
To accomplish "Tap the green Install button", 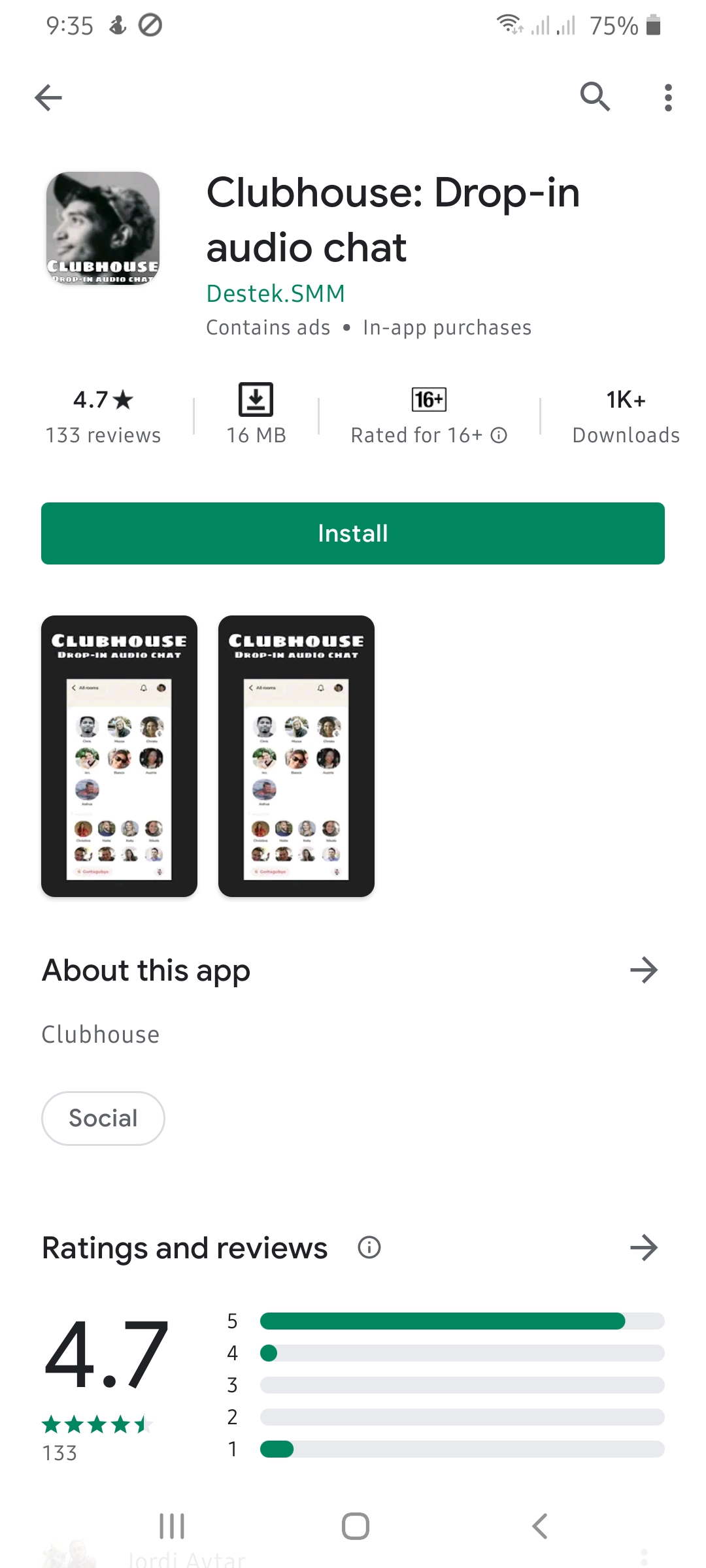I will click(353, 533).
